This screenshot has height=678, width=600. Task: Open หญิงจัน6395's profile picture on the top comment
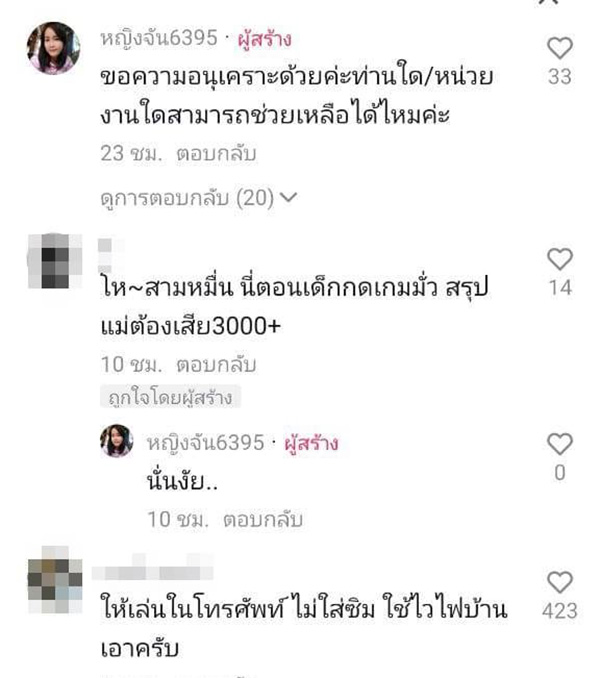(x=53, y=48)
